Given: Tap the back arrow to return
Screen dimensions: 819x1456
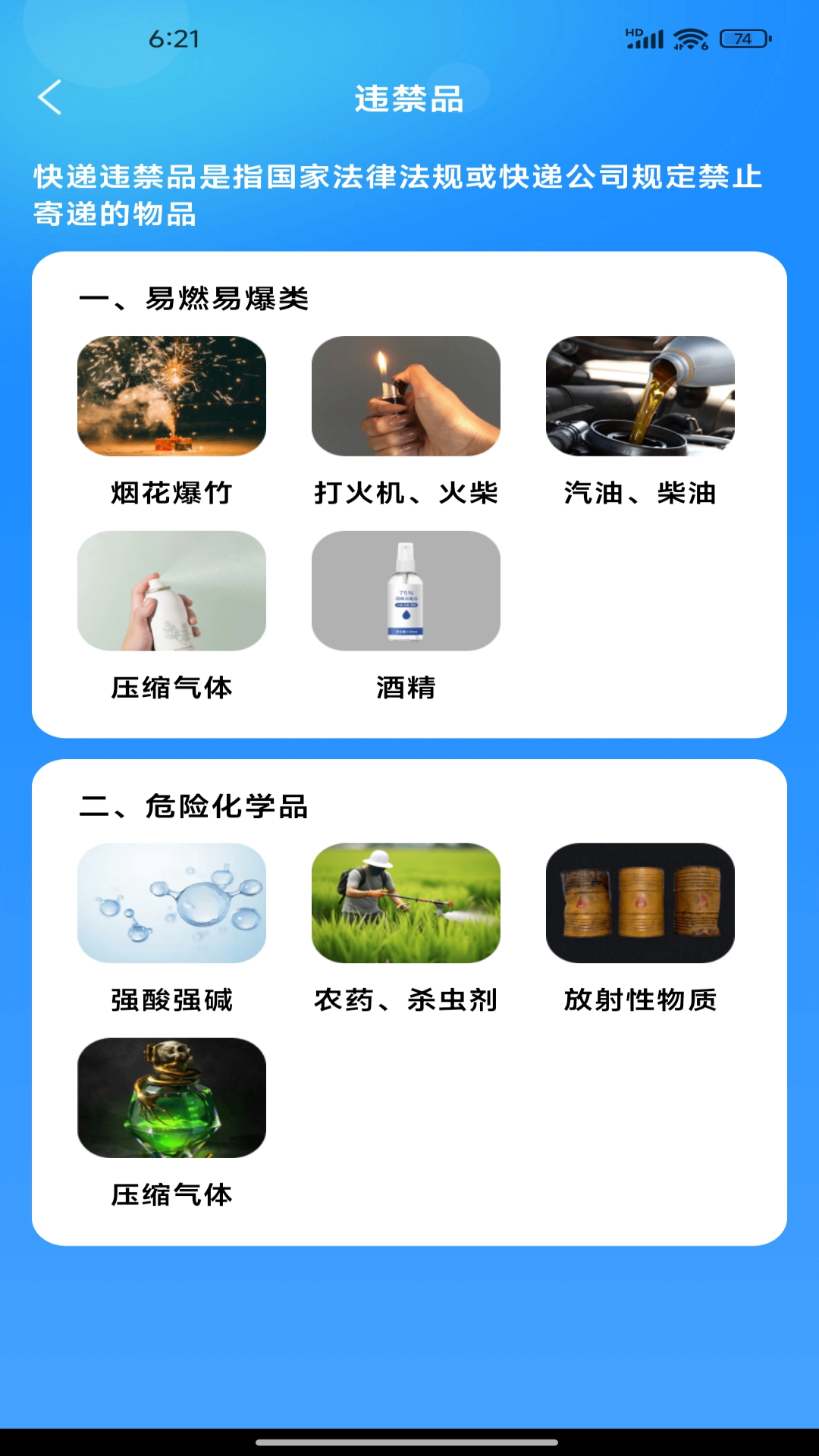Looking at the screenshot, I should pos(50,98).
